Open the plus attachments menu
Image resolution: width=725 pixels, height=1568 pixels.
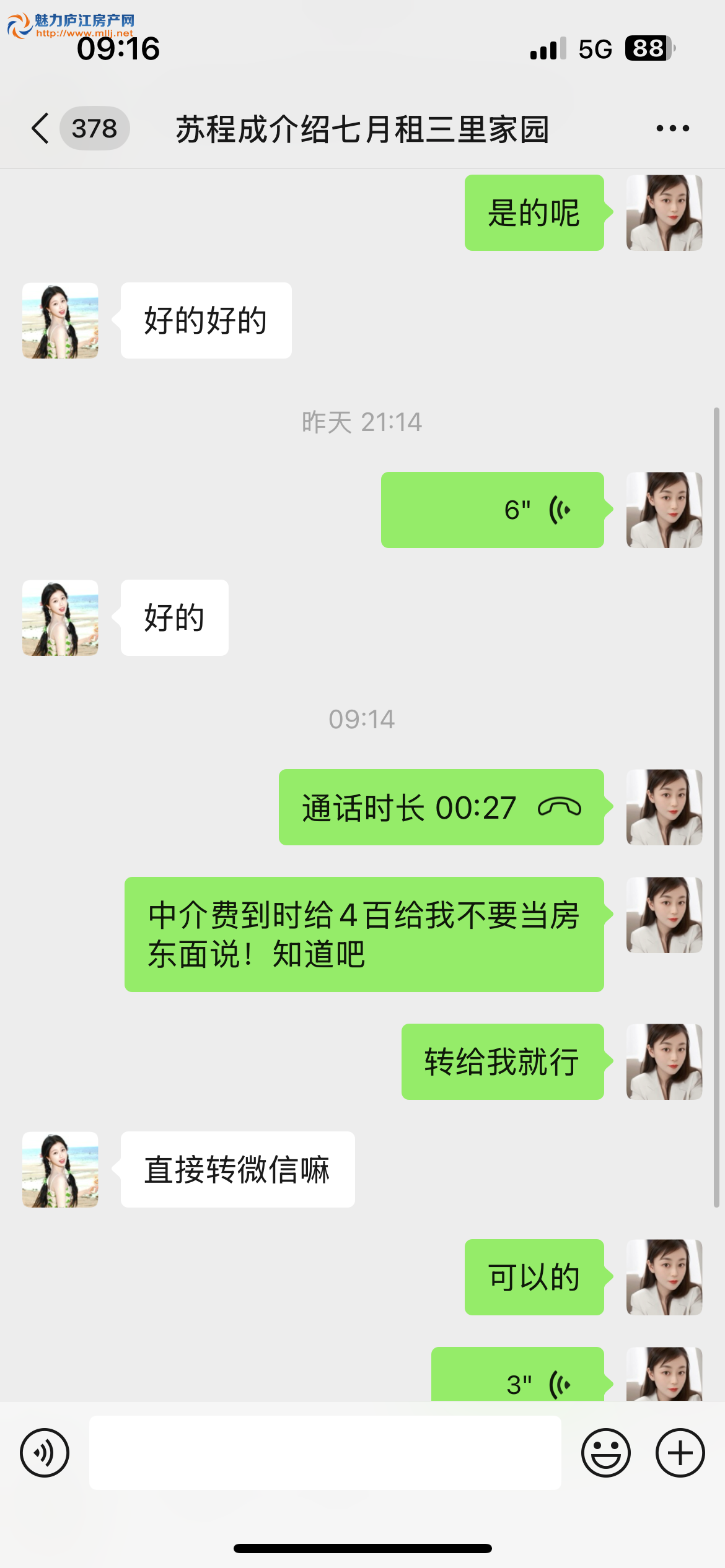click(x=680, y=1452)
